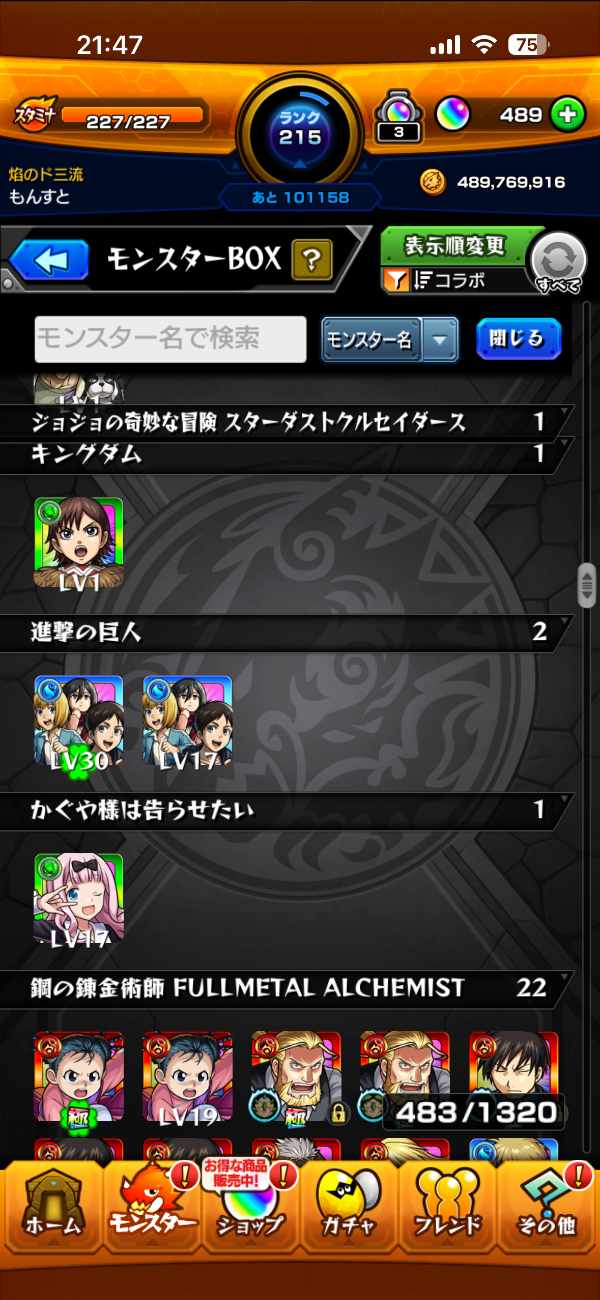The image size is (600, 1300).
Task: Select the キングダム LV1 monster
Action: [78, 545]
